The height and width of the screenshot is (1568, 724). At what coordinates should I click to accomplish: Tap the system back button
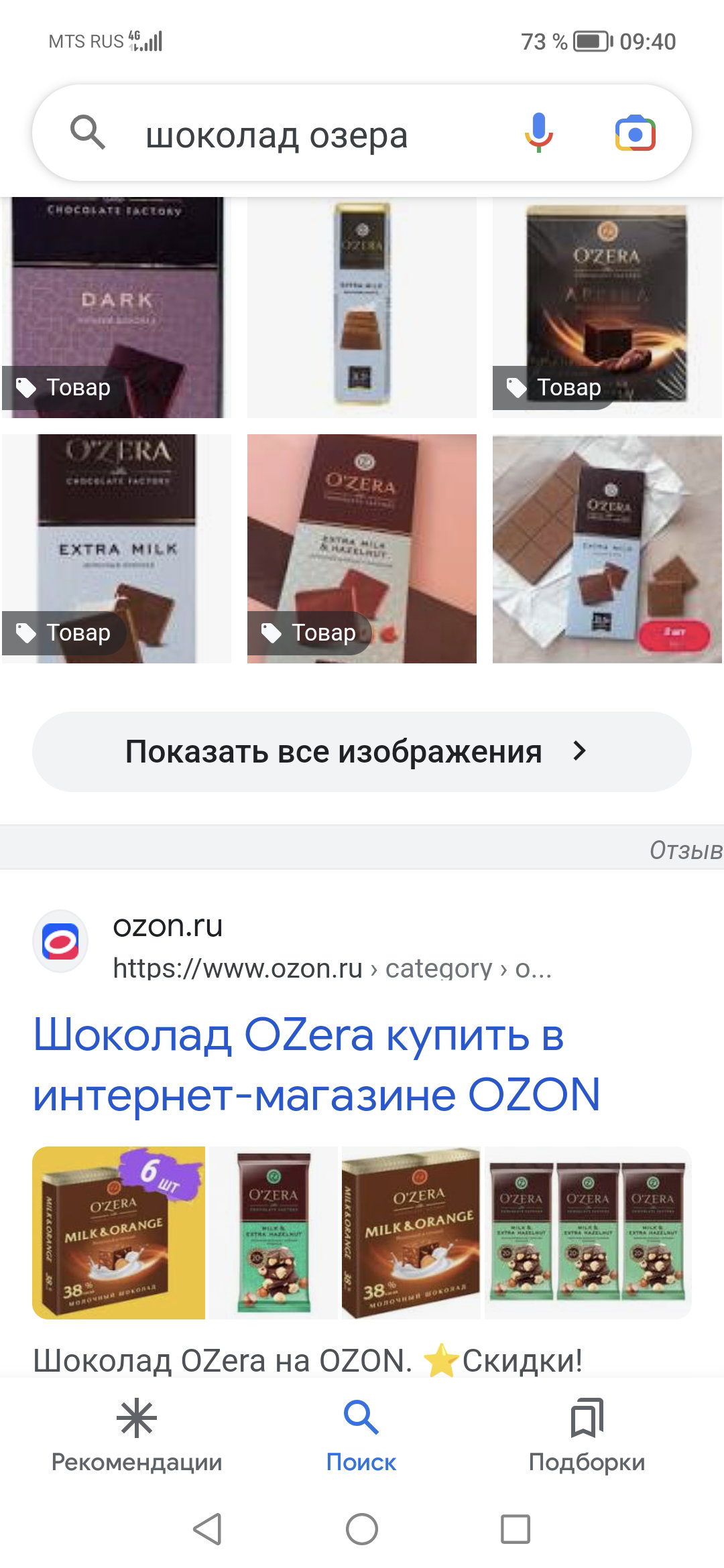coord(207,1529)
